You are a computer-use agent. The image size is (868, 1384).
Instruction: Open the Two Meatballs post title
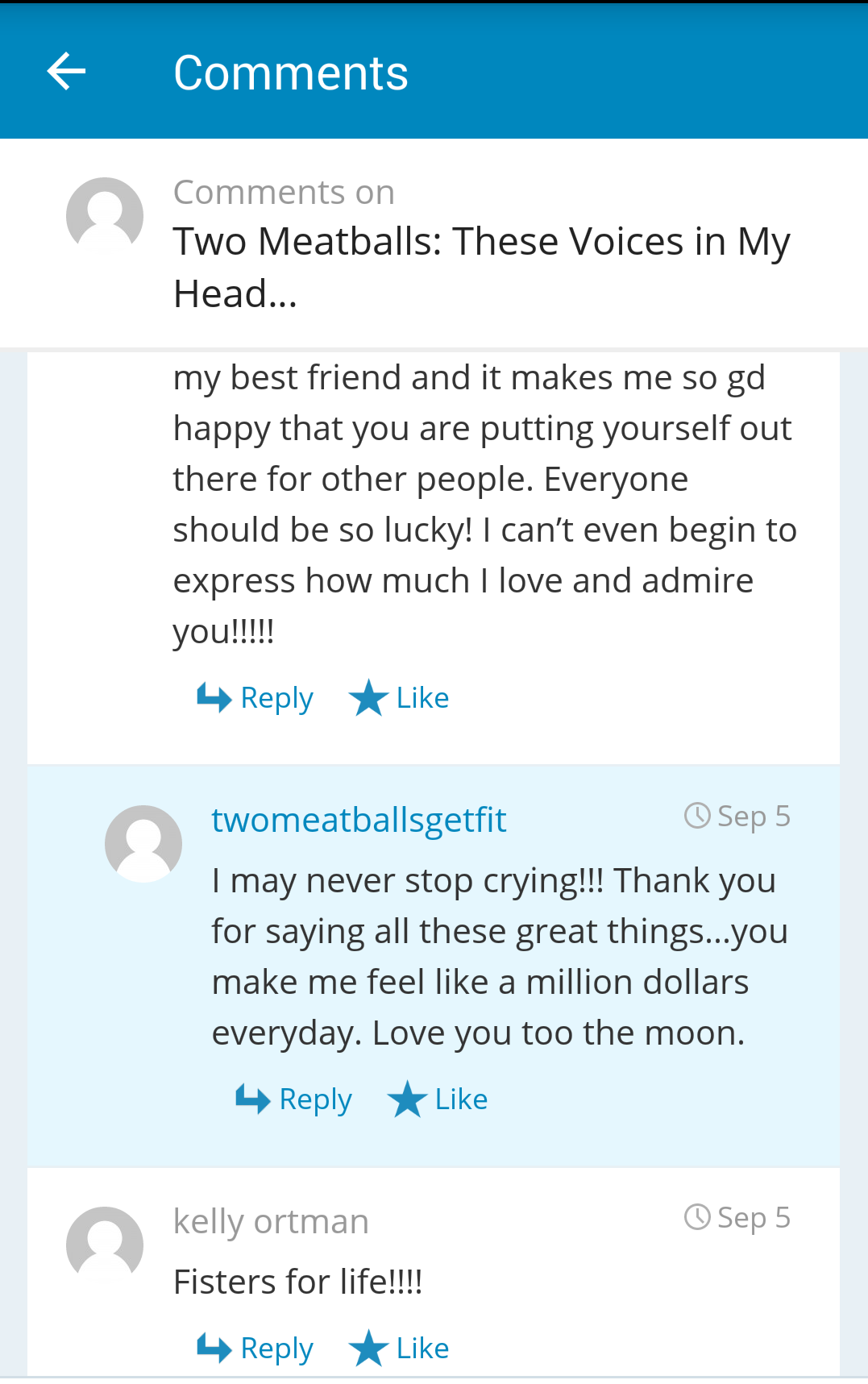pos(481,267)
